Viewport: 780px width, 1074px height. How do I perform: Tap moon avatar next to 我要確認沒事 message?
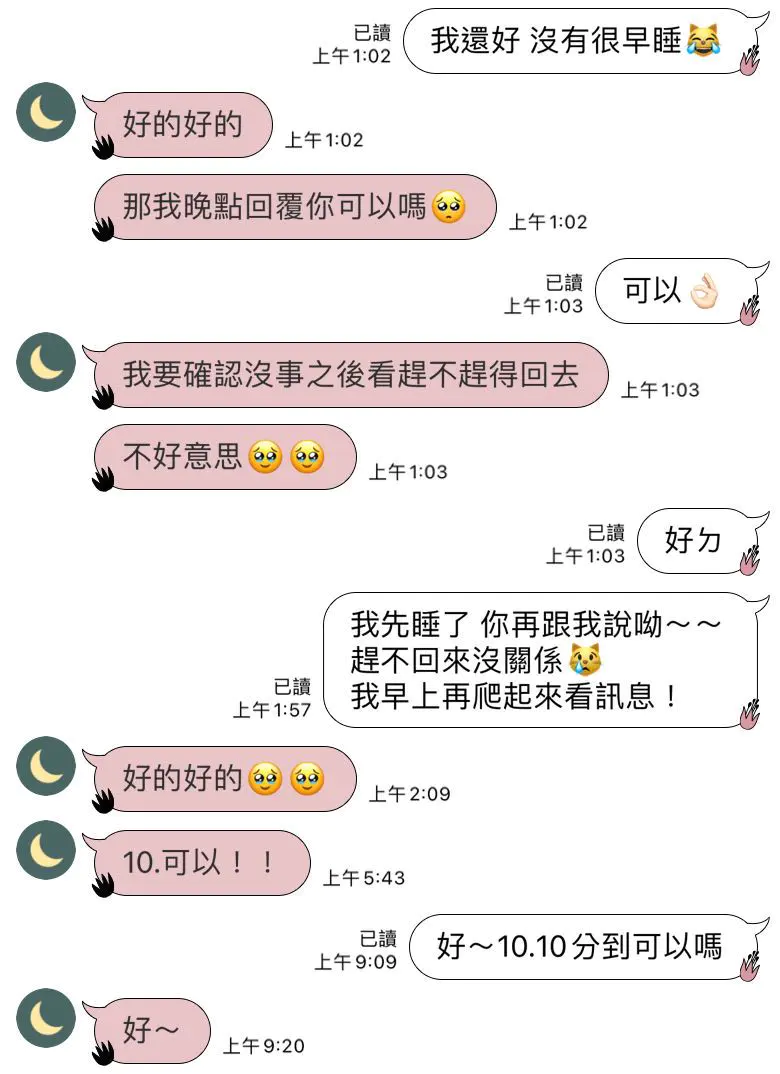pos(46,362)
